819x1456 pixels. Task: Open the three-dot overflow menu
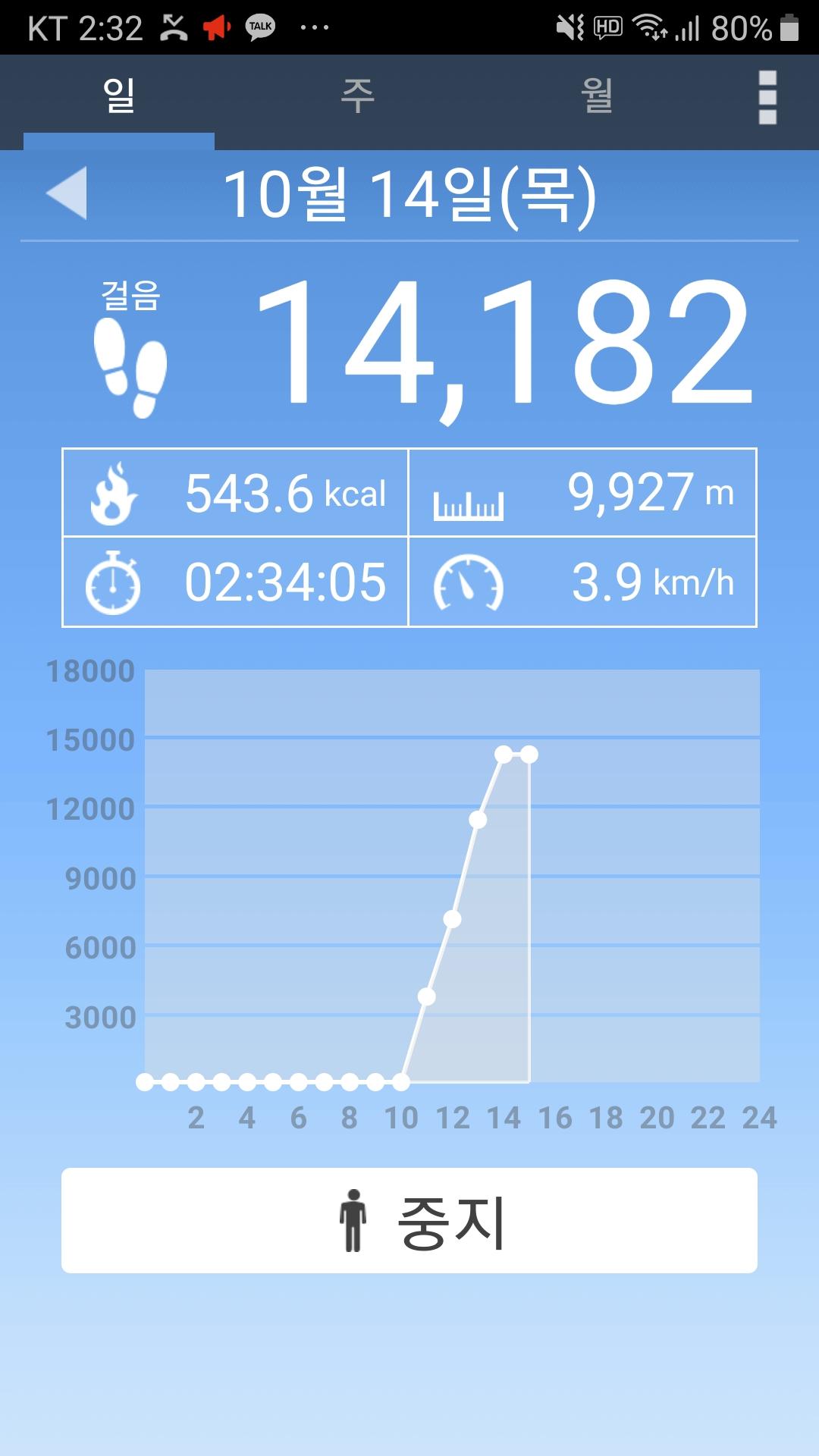click(767, 97)
